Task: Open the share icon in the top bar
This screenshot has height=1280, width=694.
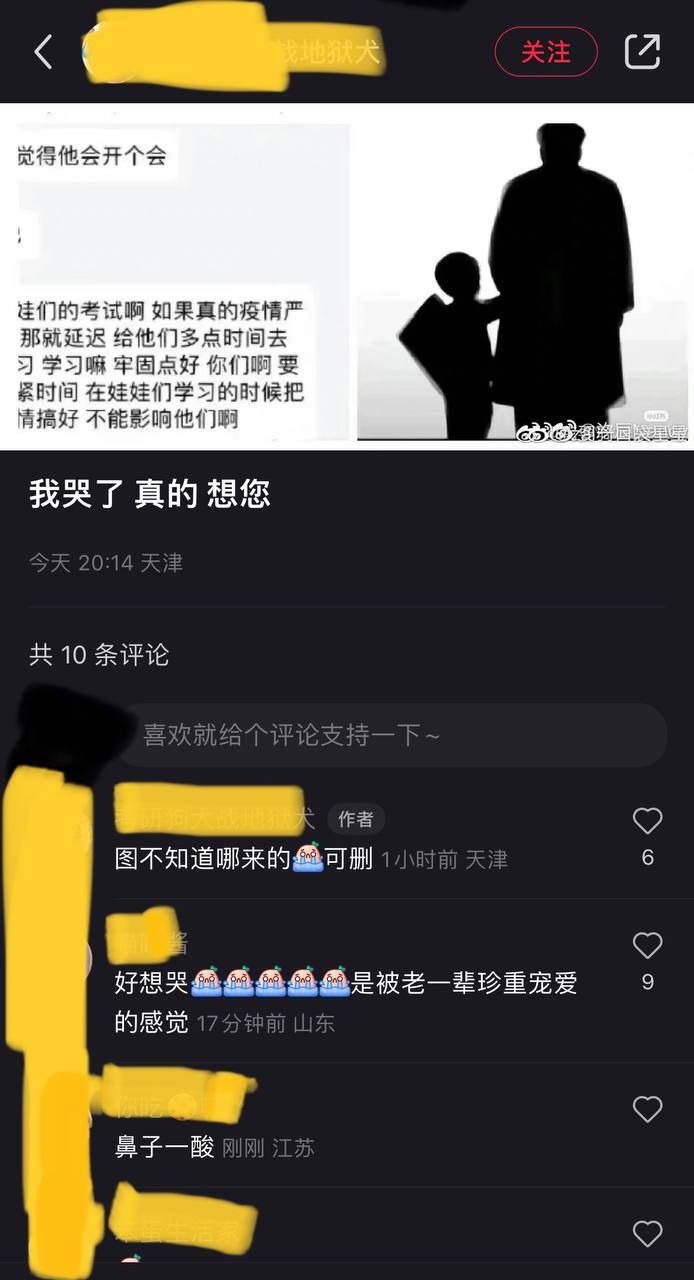Action: (x=642, y=52)
